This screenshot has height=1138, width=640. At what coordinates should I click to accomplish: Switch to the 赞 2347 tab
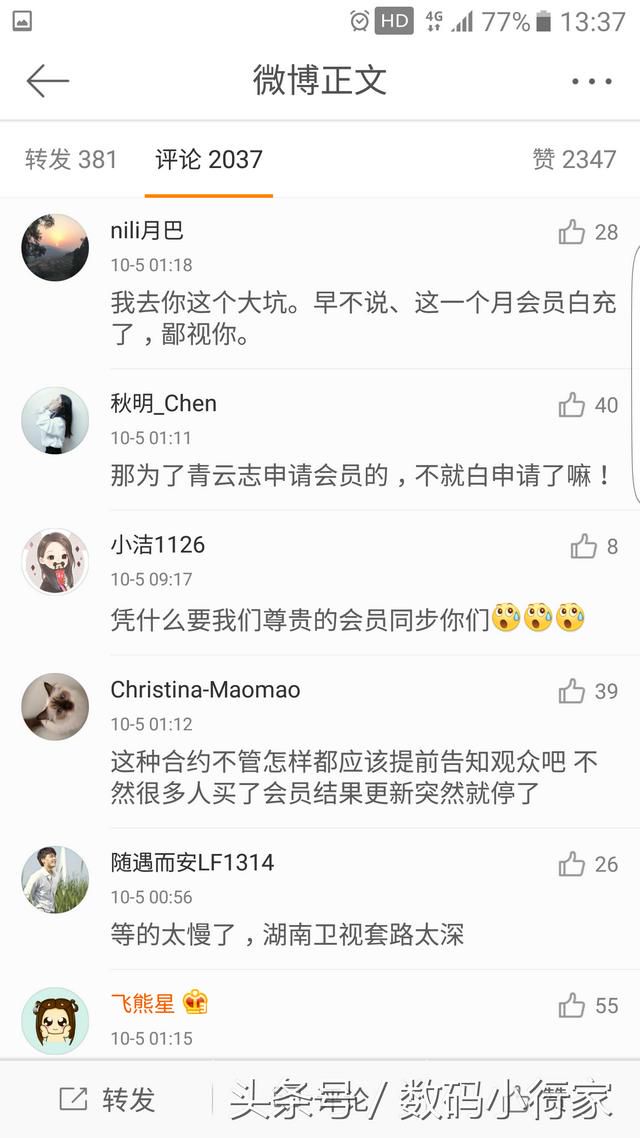(x=574, y=159)
